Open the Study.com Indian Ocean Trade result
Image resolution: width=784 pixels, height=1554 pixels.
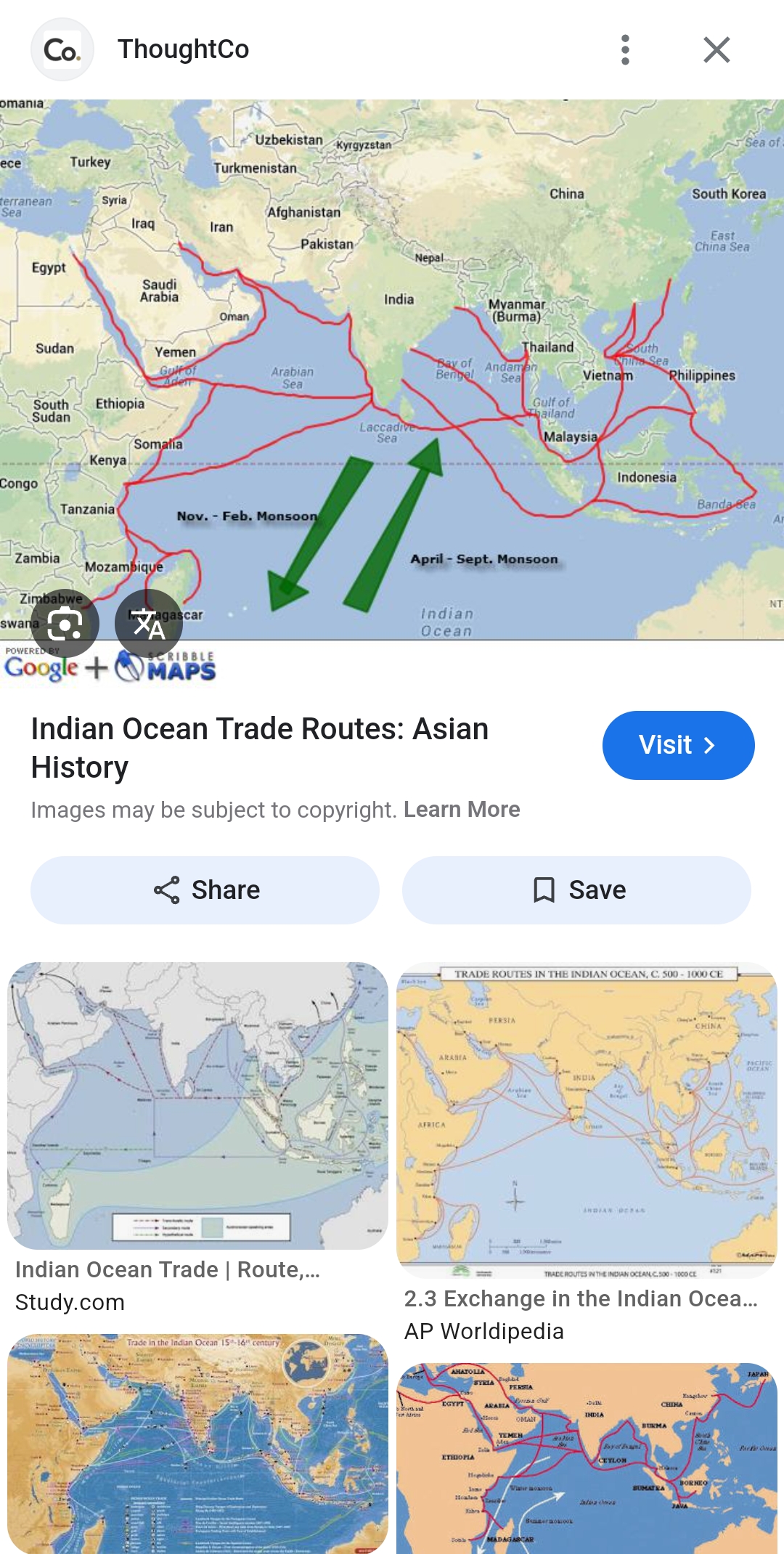(197, 1105)
